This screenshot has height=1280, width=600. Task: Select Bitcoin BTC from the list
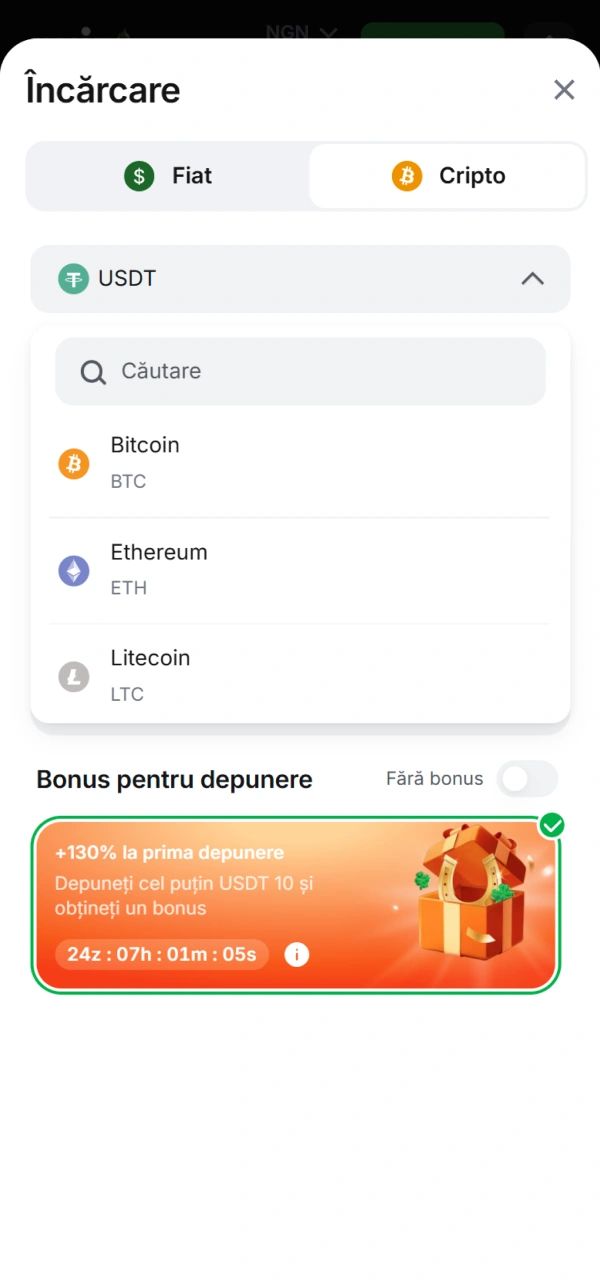(x=300, y=463)
